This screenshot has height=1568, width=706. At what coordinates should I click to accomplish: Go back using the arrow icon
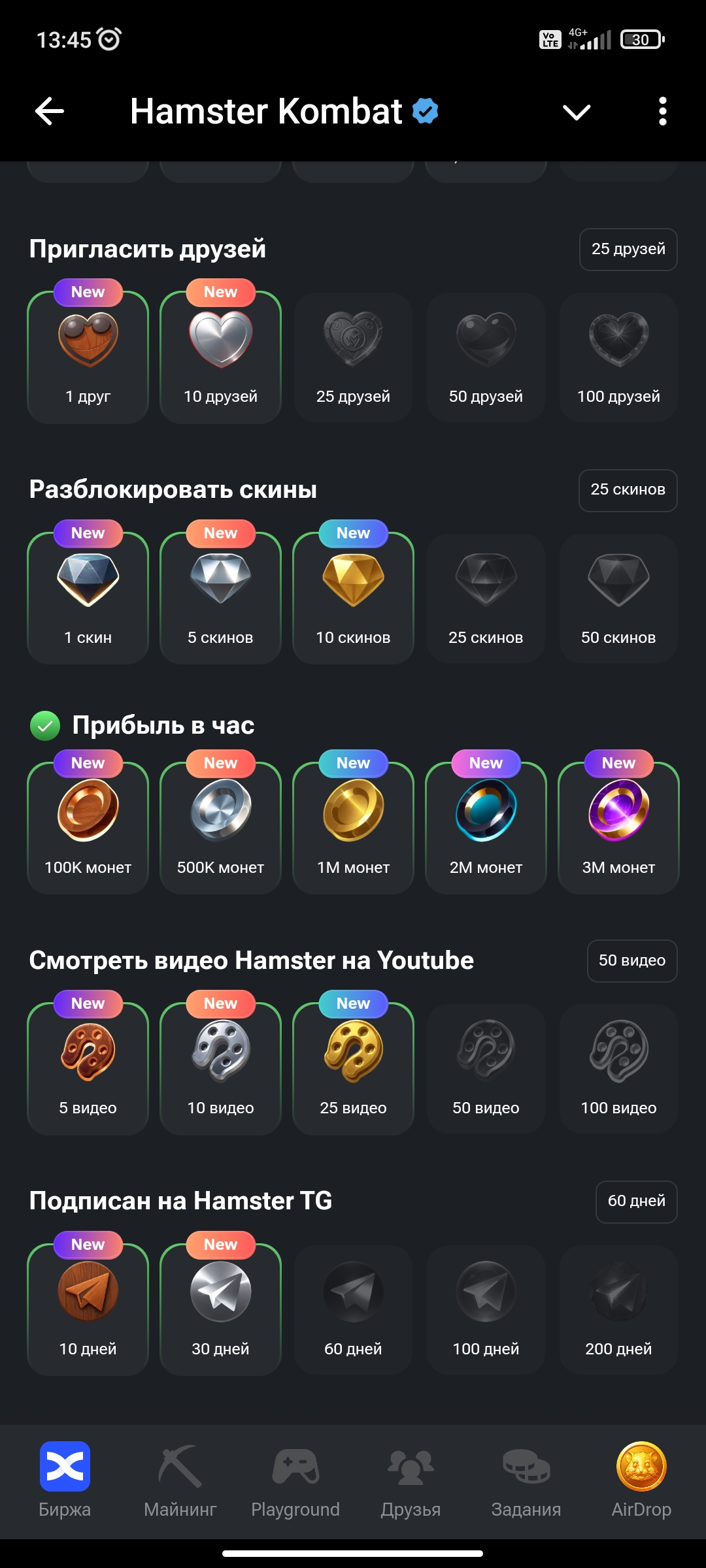50,111
